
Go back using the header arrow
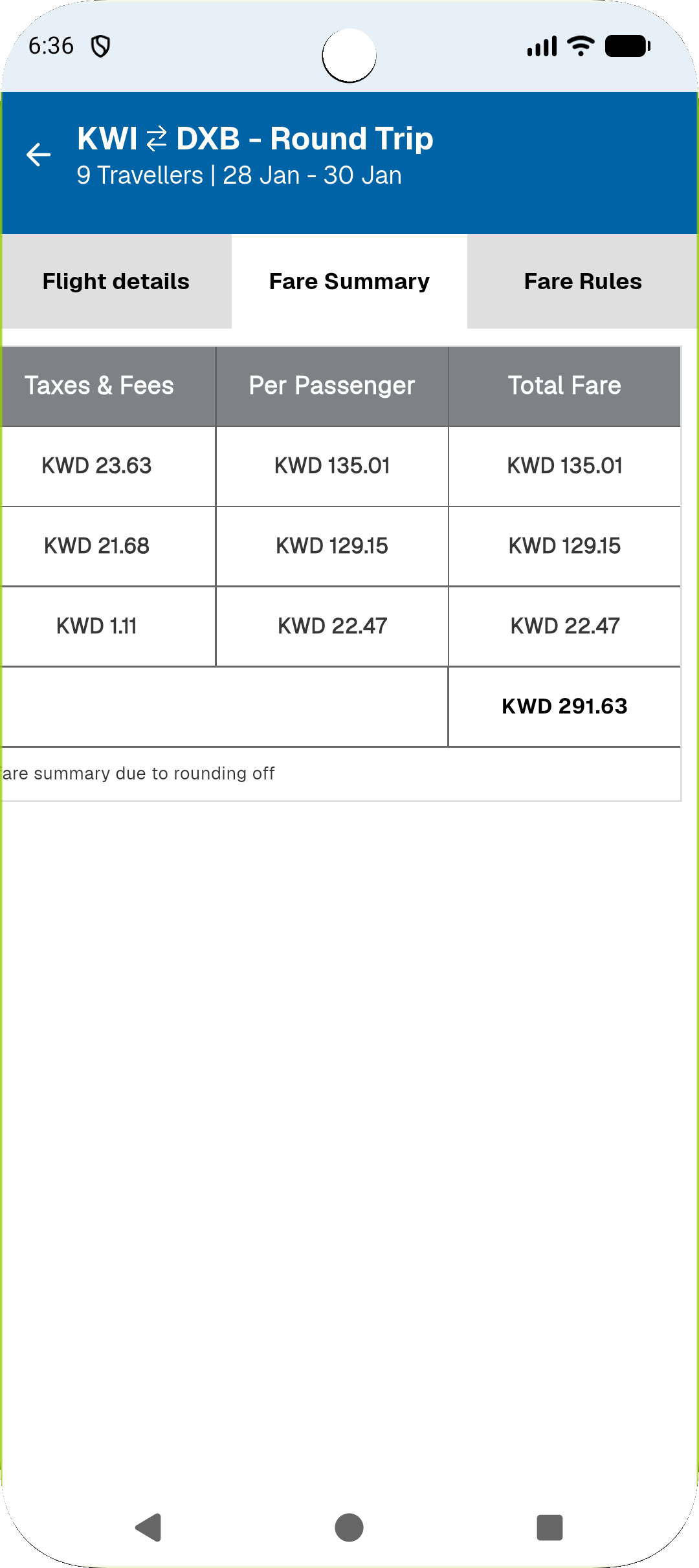point(39,155)
